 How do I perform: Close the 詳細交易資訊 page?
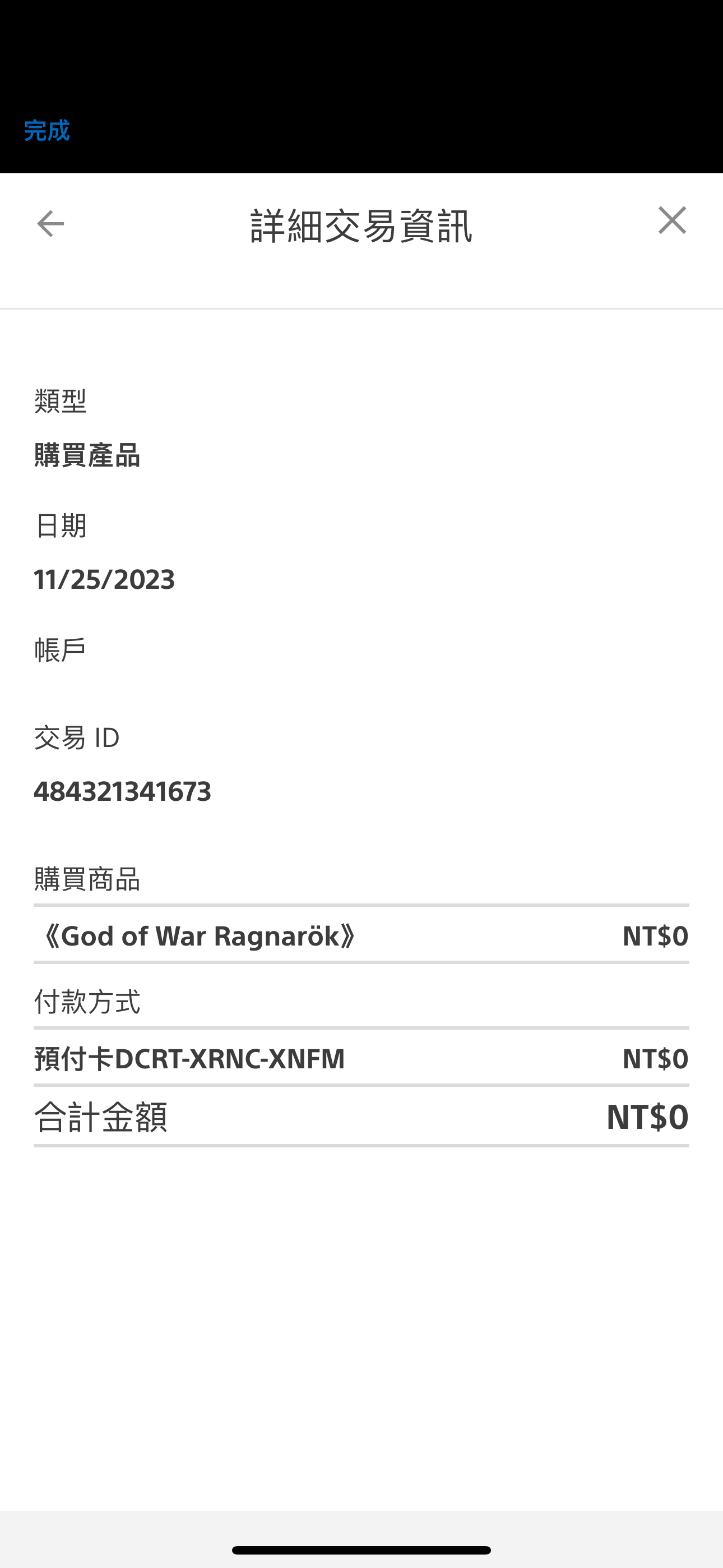click(x=672, y=220)
